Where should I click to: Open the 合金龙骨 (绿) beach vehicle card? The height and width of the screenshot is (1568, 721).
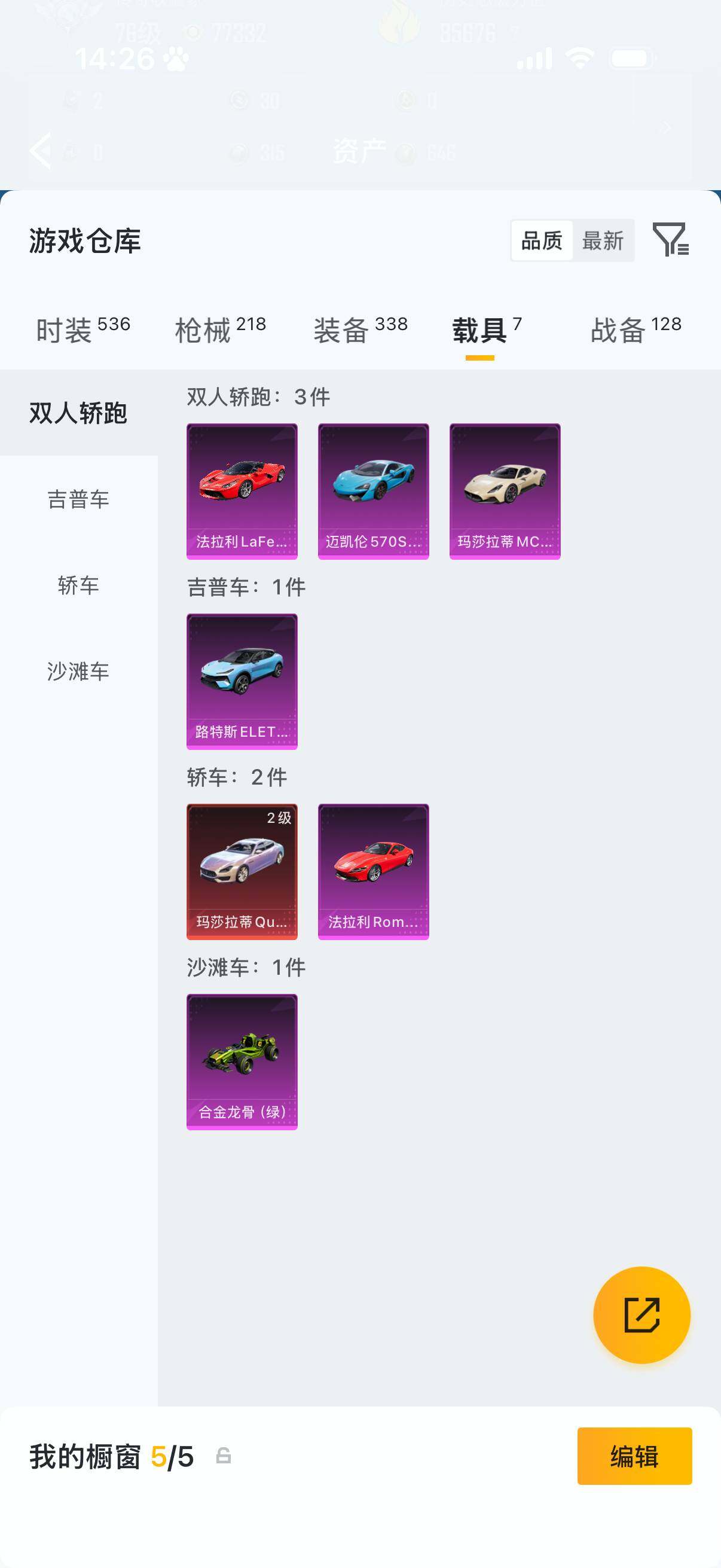pyautogui.click(x=242, y=1061)
